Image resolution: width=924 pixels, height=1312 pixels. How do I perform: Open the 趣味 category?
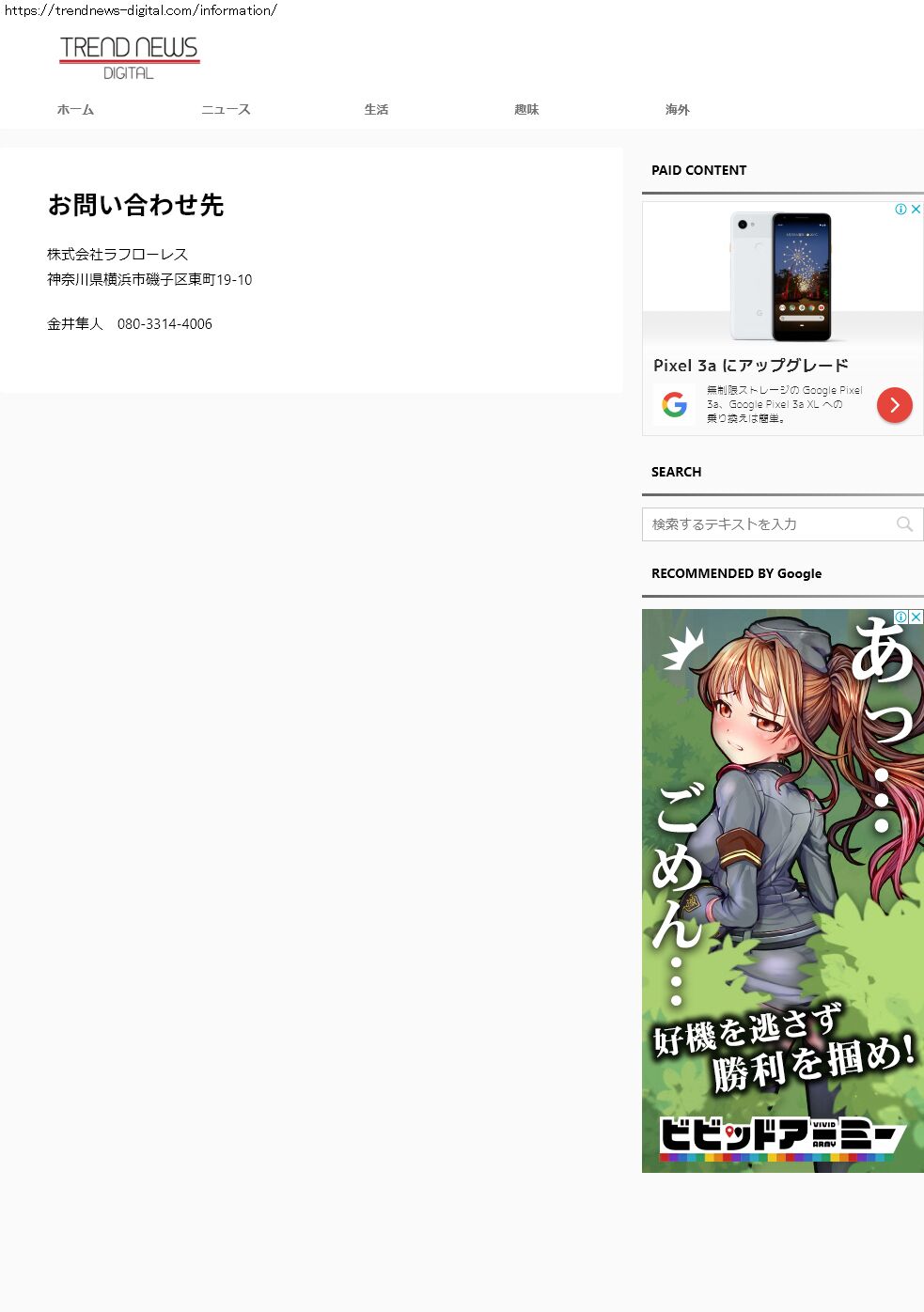coord(526,110)
